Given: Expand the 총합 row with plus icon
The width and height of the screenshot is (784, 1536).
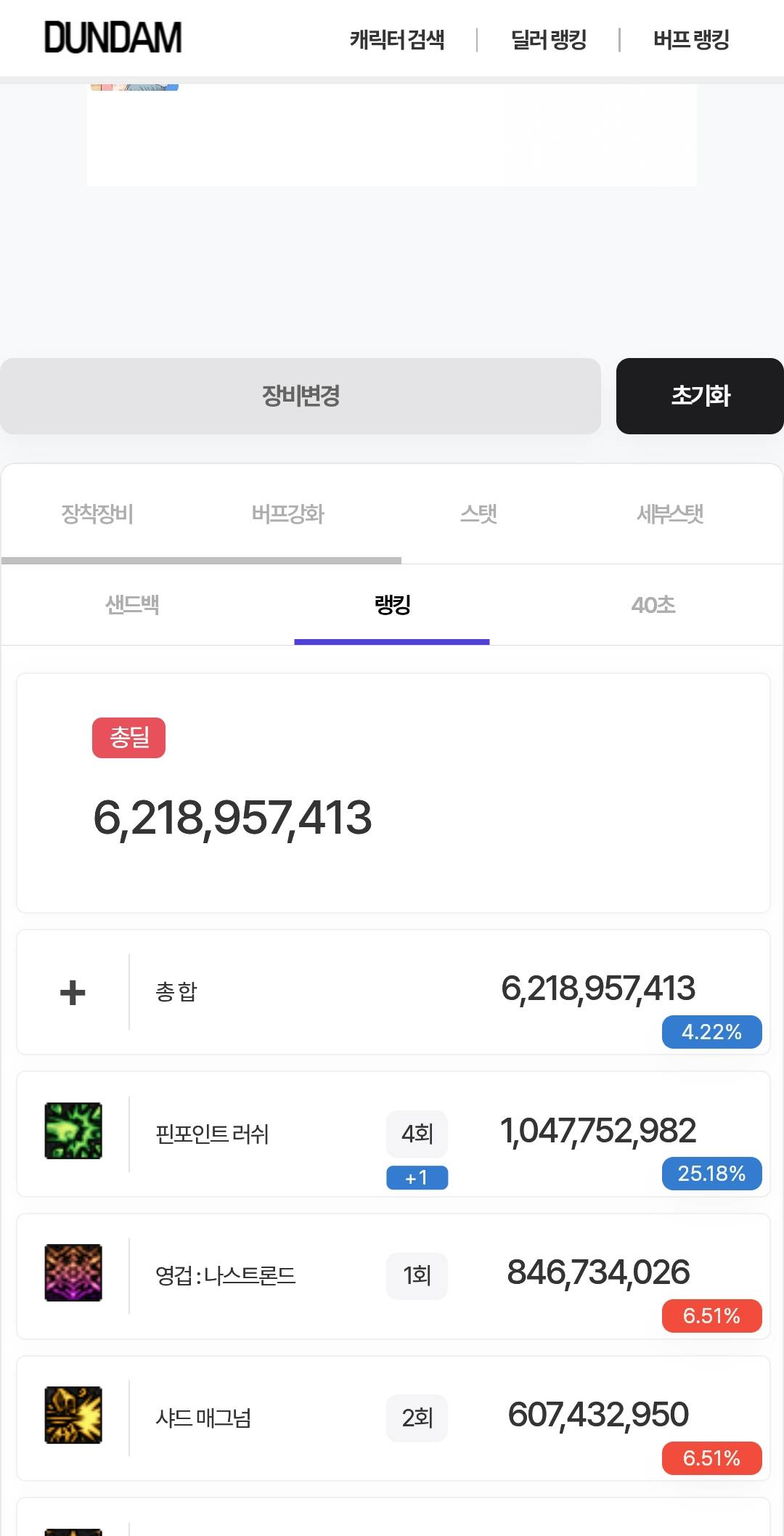Looking at the screenshot, I should 73,992.
